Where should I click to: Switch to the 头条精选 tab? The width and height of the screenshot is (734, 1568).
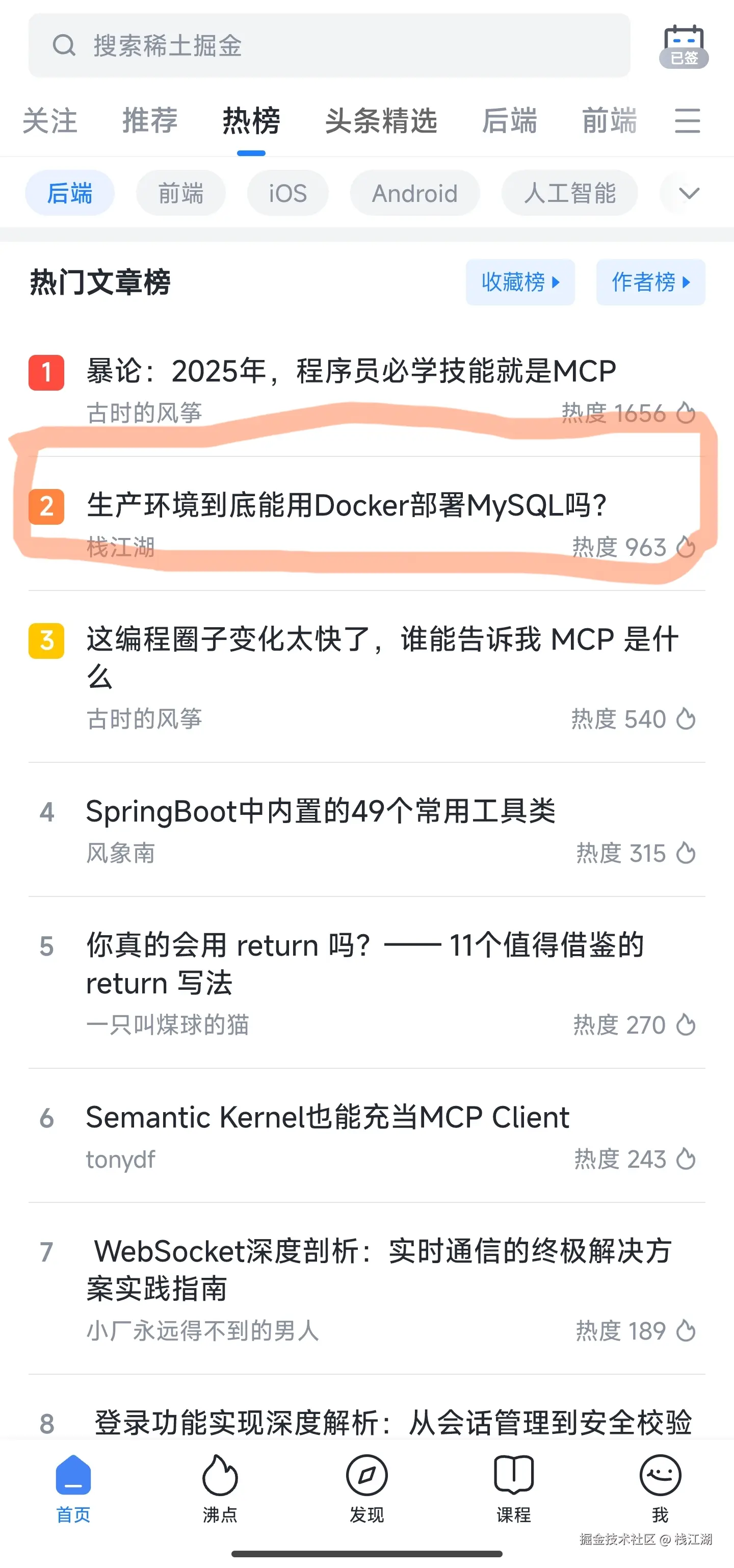pos(382,121)
